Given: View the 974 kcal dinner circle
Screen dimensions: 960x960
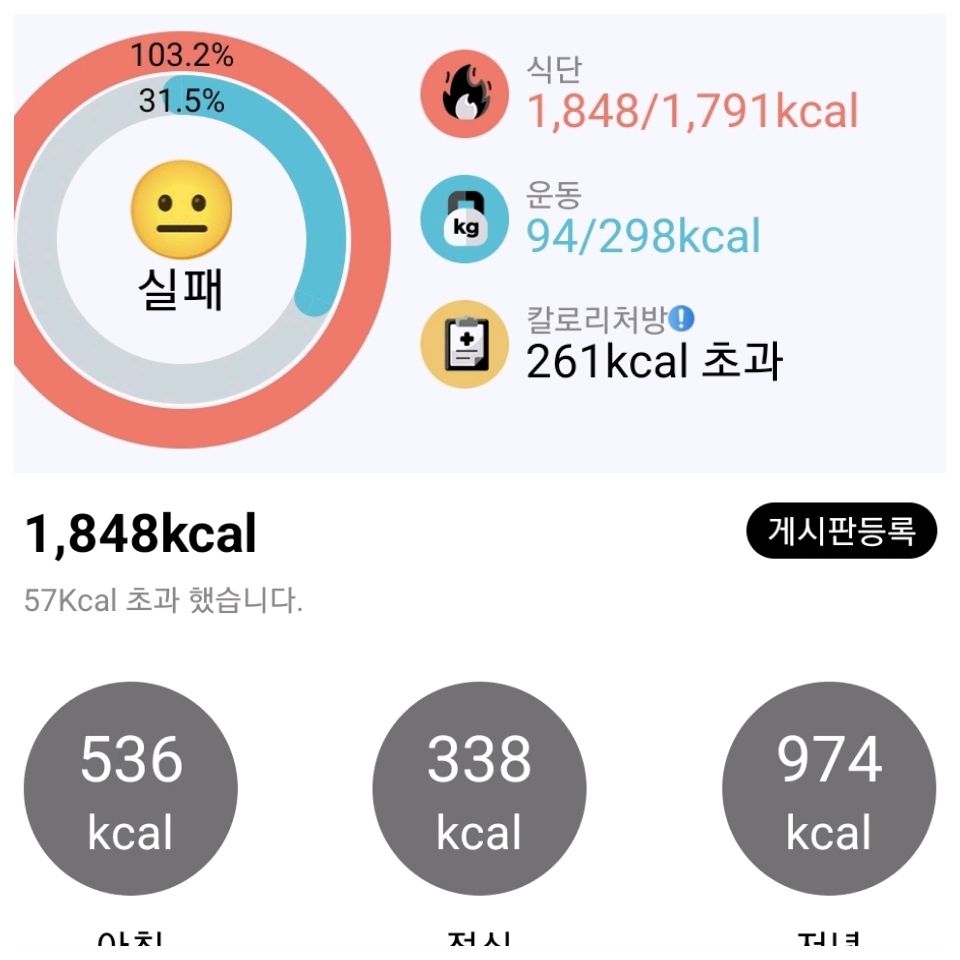Looking at the screenshot, I should coord(829,789).
